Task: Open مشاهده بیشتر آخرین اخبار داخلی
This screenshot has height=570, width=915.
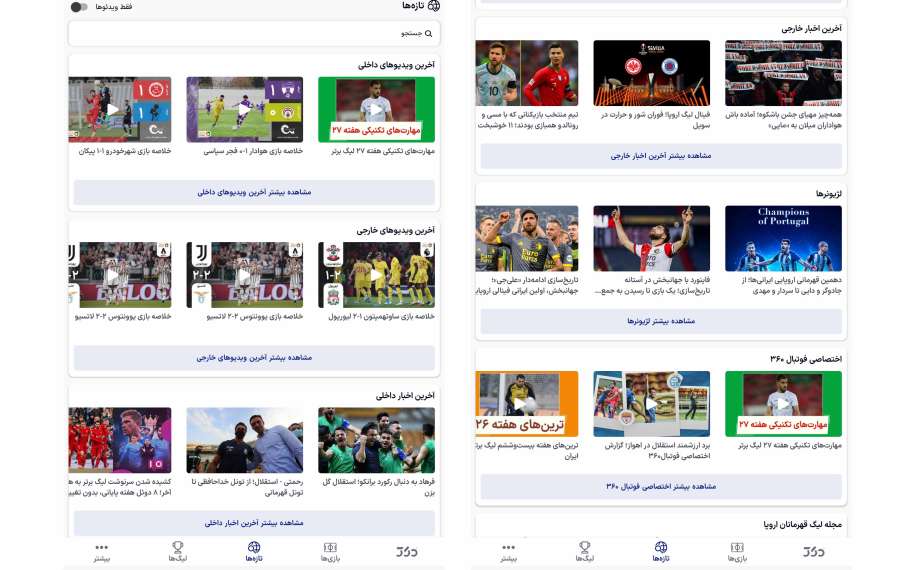Action: [x=254, y=522]
